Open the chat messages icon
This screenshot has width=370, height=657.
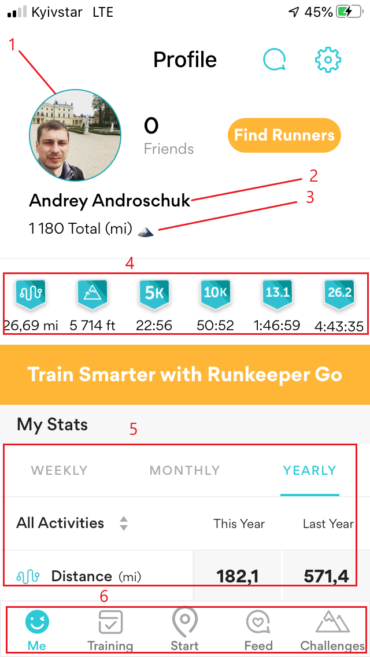point(274,59)
